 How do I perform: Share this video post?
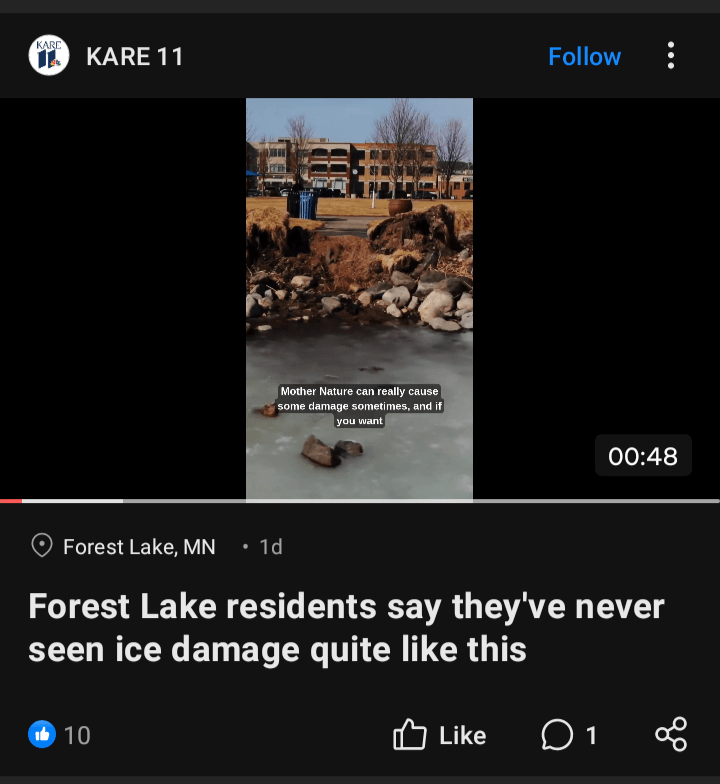point(671,734)
